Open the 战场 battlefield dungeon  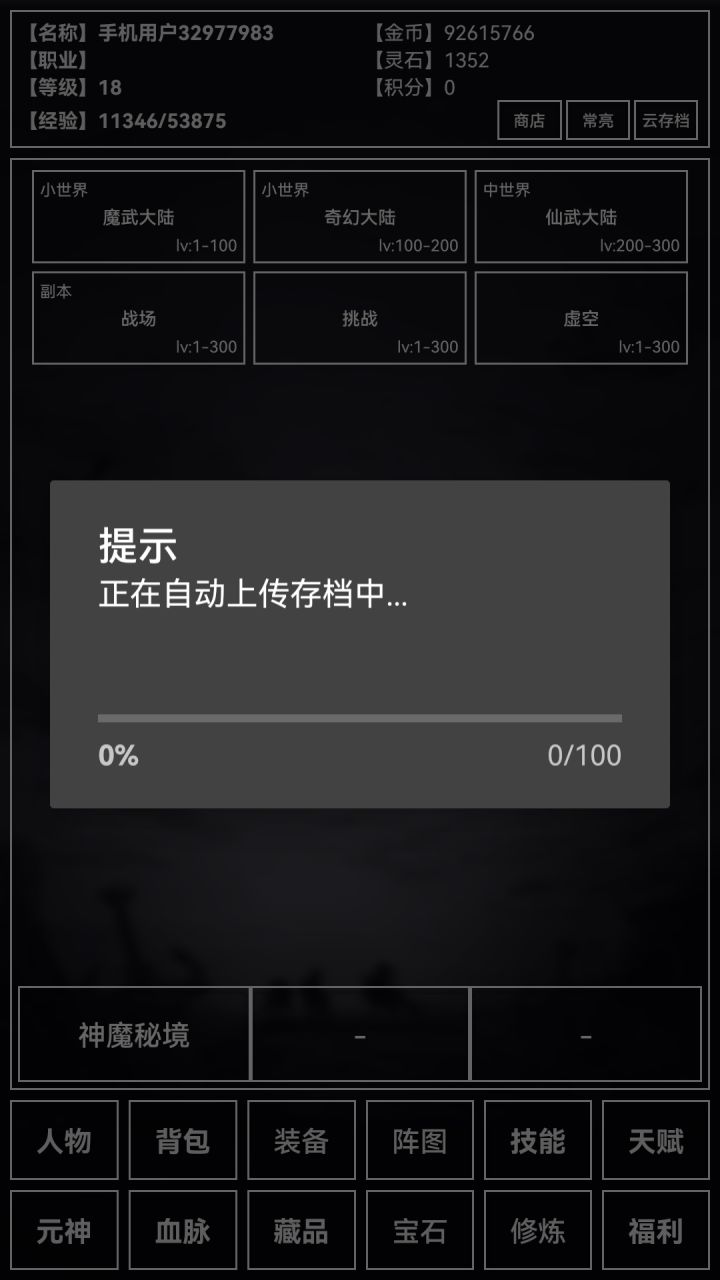(138, 318)
